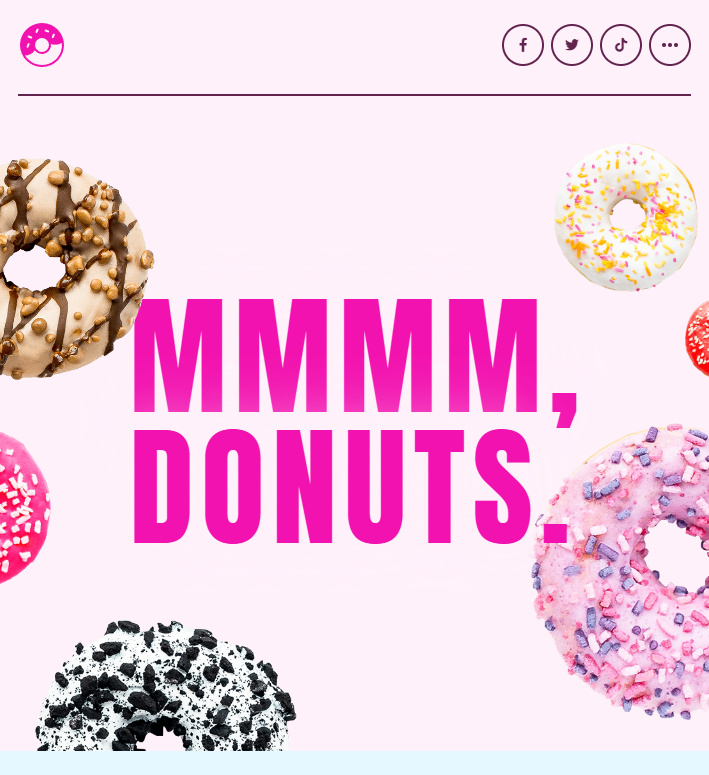Open the three-dots more menu

[x=670, y=45]
